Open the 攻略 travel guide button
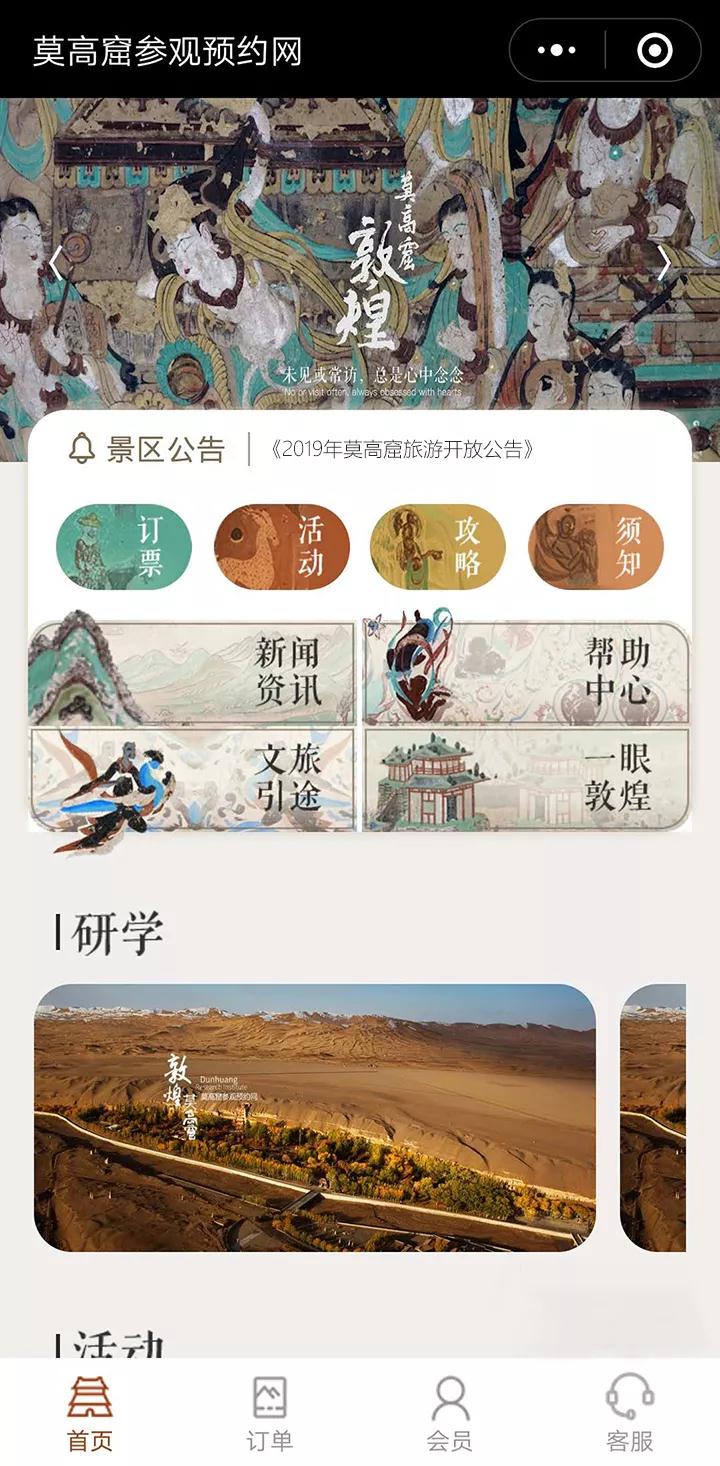 tap(438, 547)
